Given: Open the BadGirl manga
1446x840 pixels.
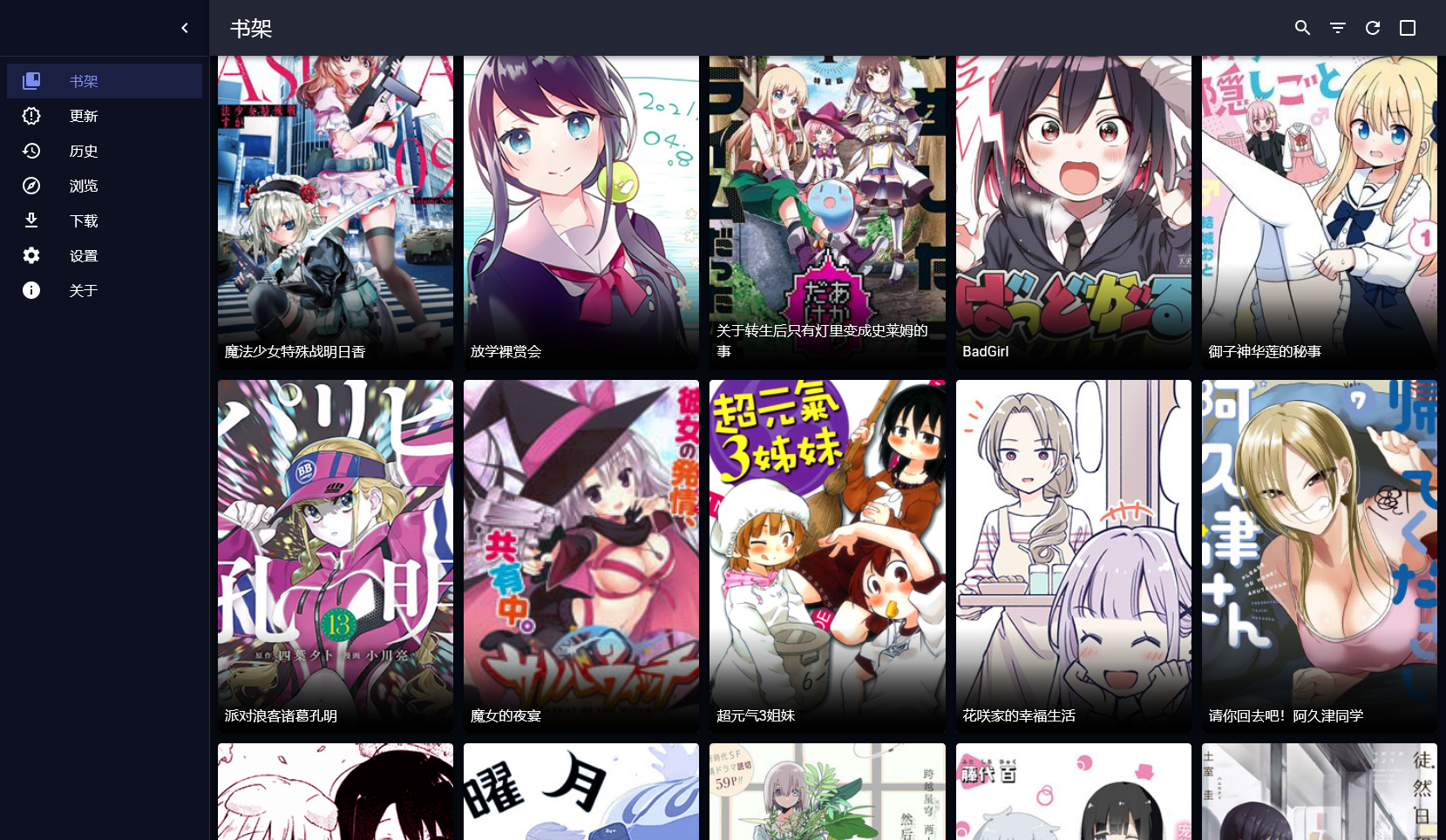Looking at the screenshot, I should 1073,209.
